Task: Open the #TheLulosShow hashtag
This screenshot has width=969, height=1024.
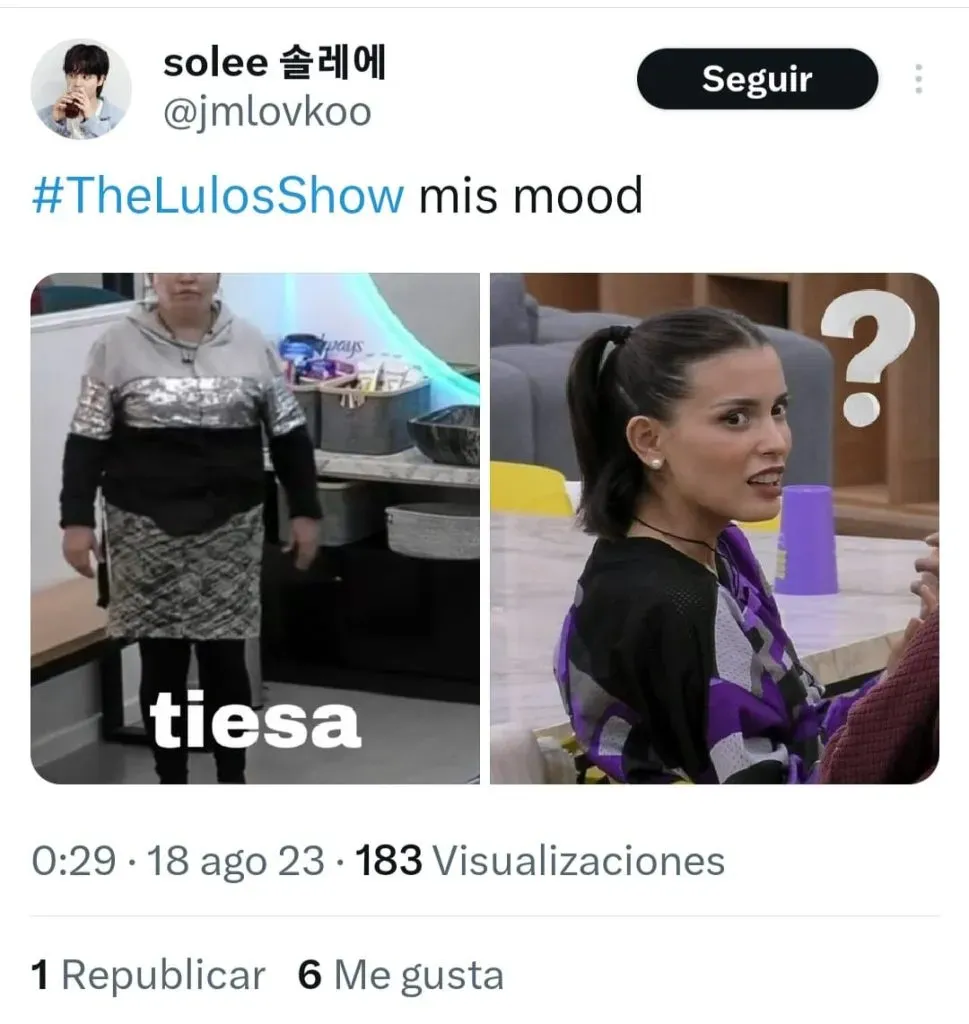Action: [217, 195]
